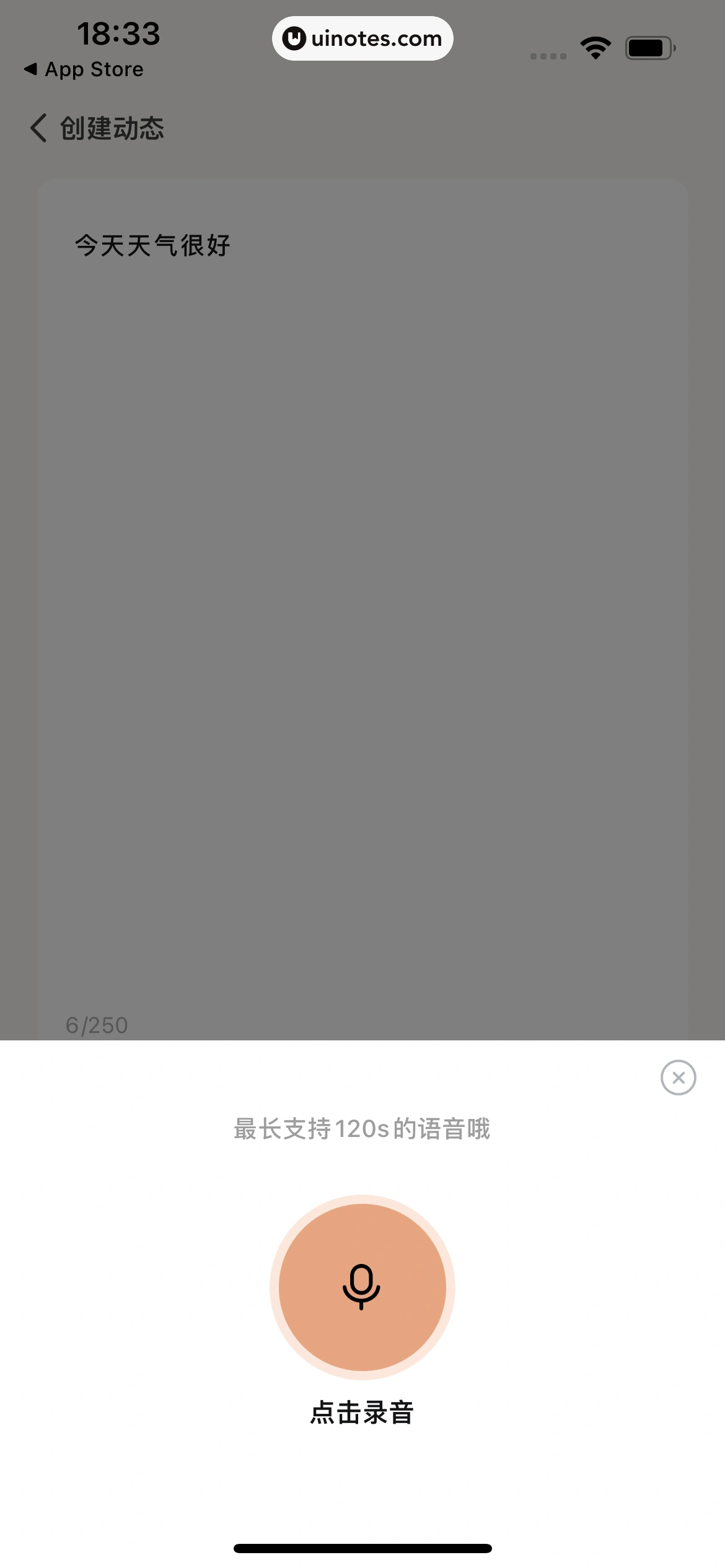Dismiss the voice recording sheet with the × button
The height and width of the screenshot is (1568, 725).
pyautogui.click(x=677, y=1078)
